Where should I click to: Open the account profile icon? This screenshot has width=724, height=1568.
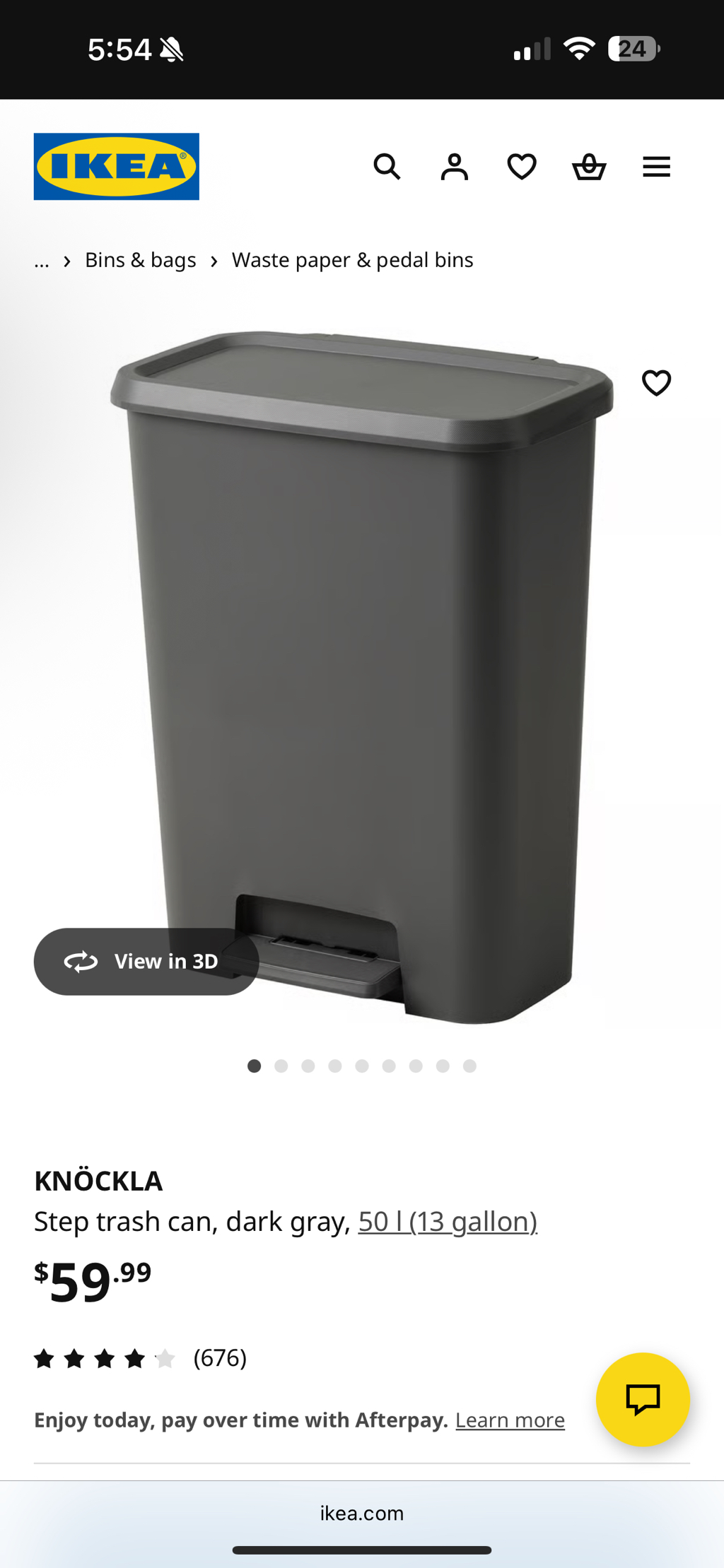pos(455,167)
